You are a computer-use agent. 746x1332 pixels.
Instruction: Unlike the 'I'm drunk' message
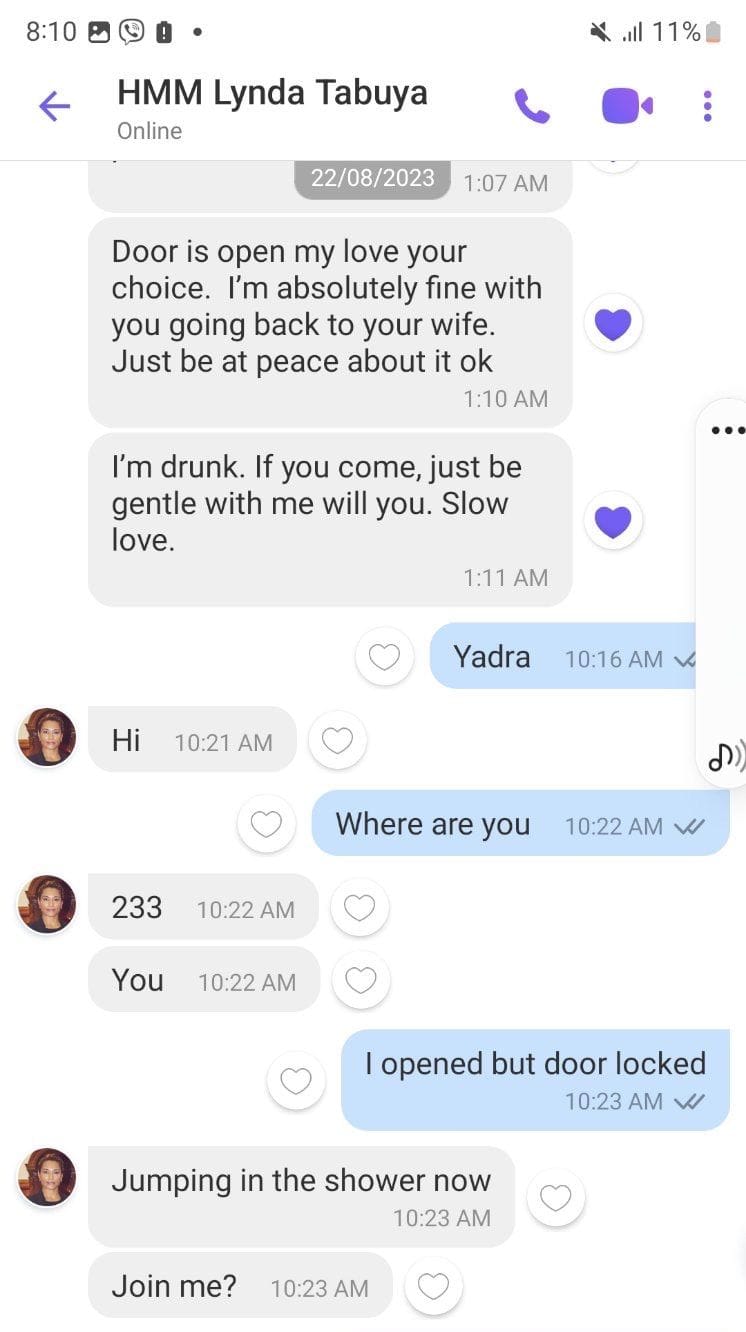point(613,520)
